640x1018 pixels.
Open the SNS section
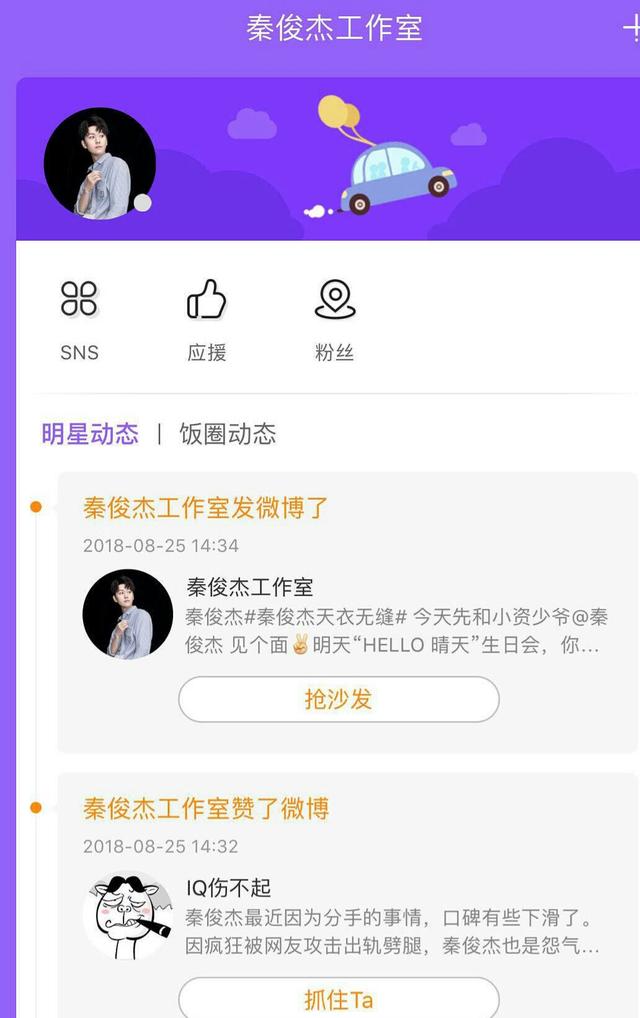coord(79,318)
